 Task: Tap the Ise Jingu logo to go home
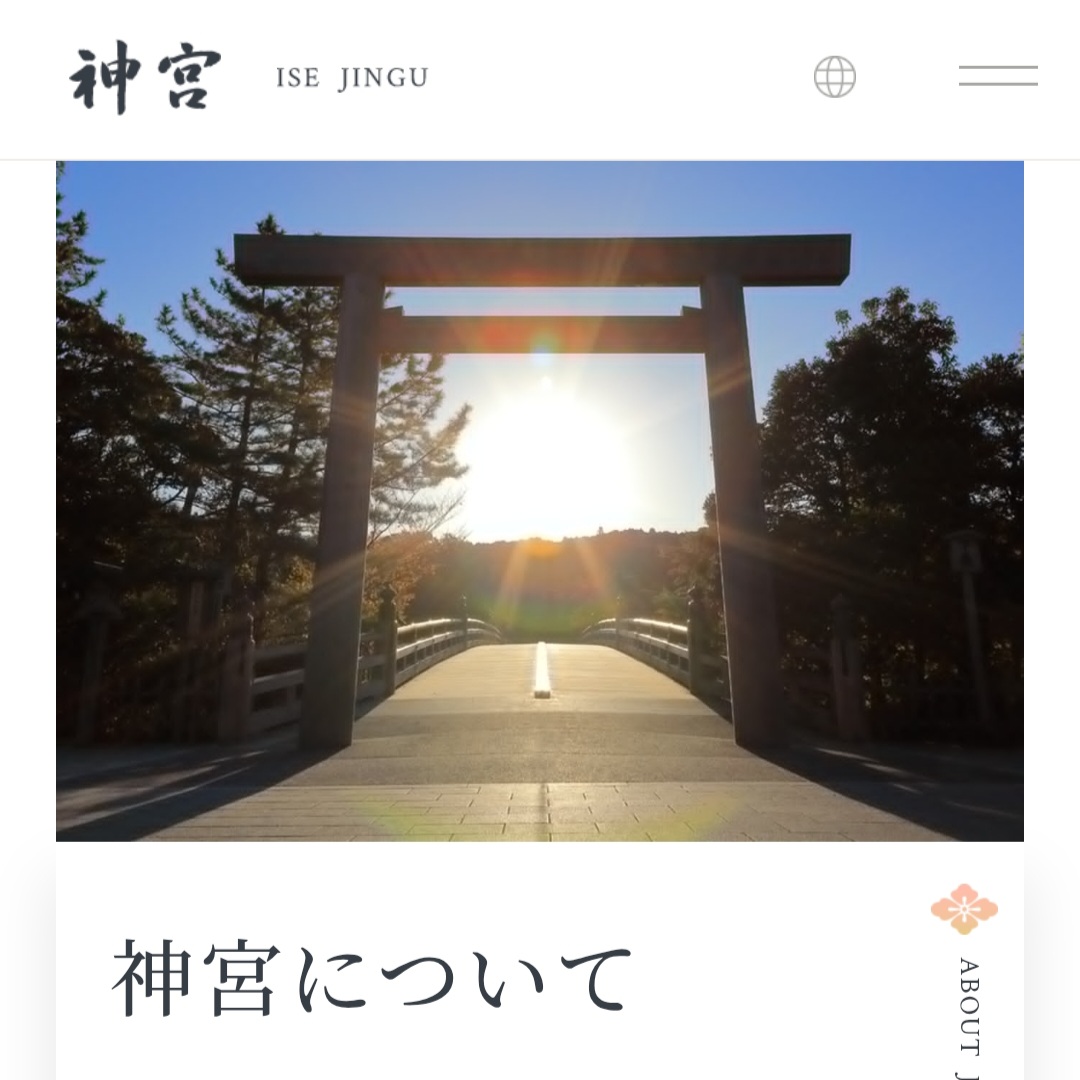146,78
